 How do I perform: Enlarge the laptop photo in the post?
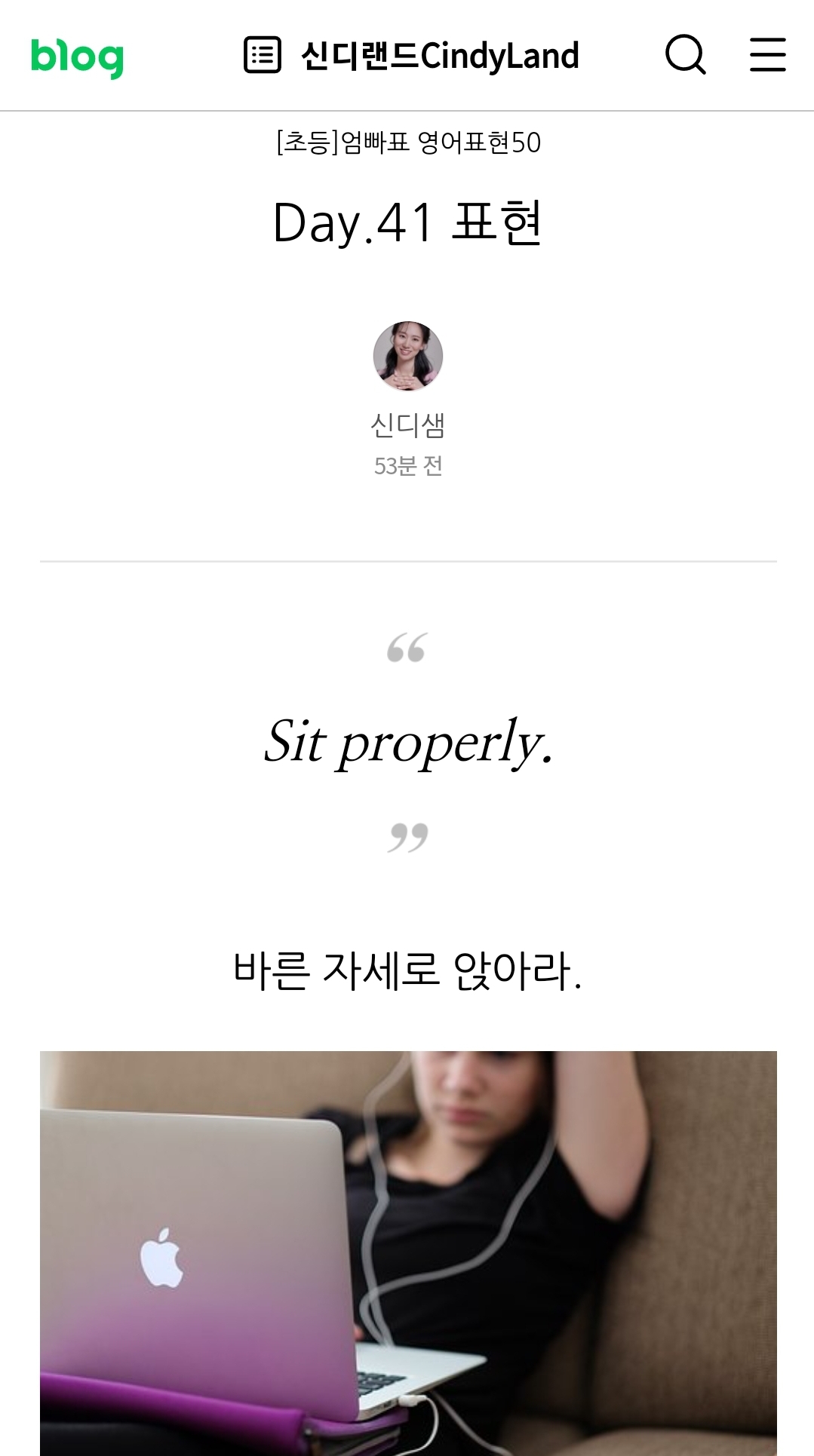point(407,1252)
